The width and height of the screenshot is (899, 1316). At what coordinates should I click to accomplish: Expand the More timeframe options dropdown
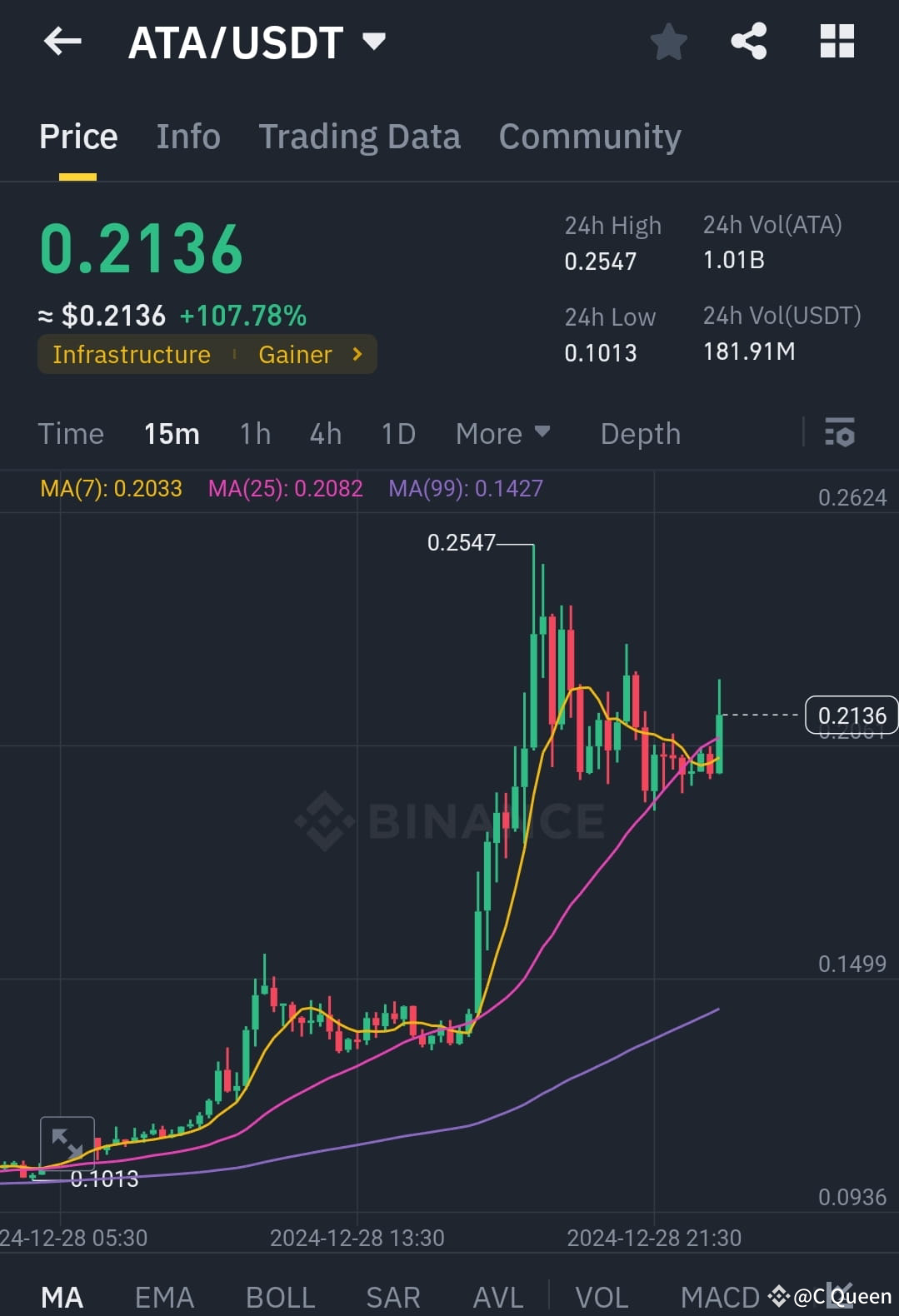[x=502, y=433]
